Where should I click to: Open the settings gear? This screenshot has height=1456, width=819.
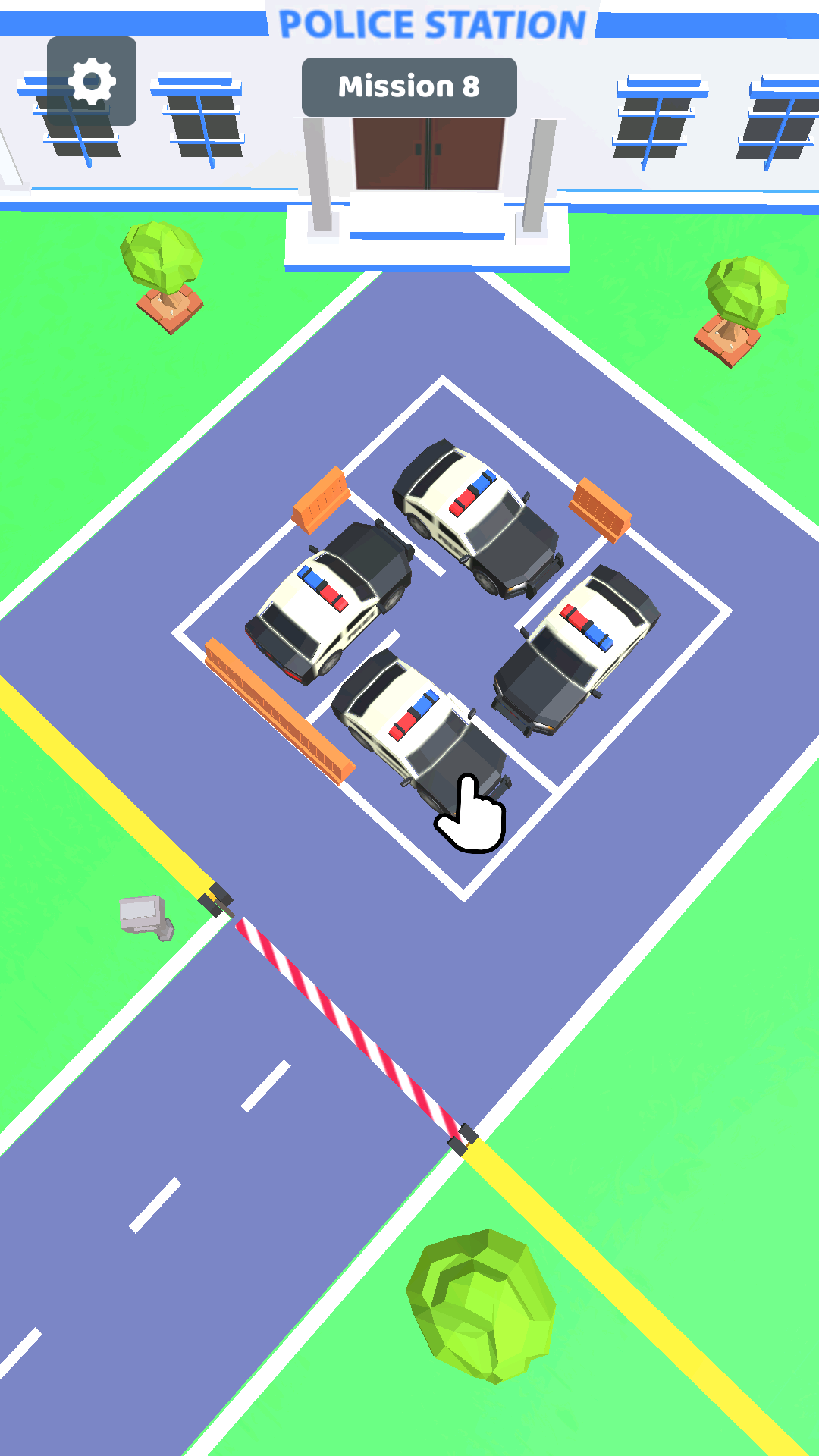tap(92, 81)
